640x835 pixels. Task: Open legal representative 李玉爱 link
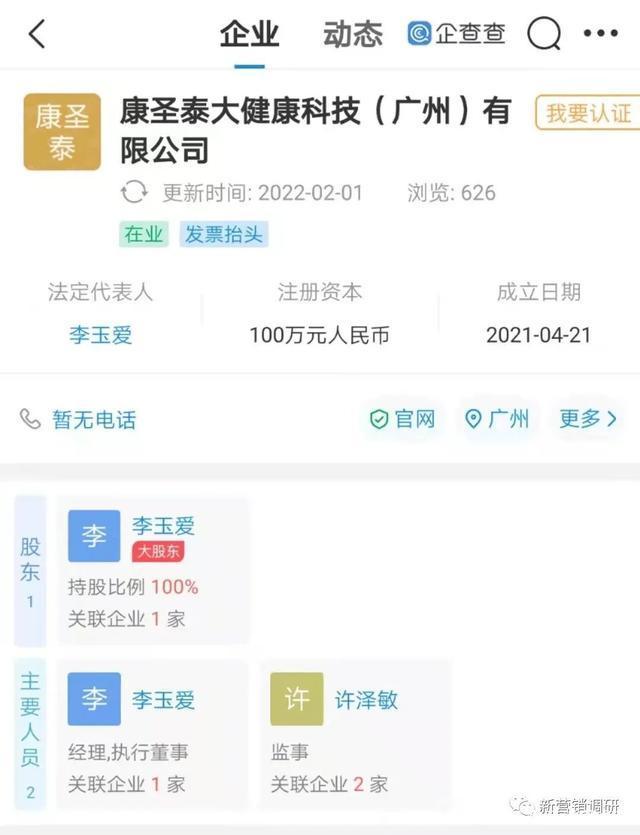[x=100, y=335]
